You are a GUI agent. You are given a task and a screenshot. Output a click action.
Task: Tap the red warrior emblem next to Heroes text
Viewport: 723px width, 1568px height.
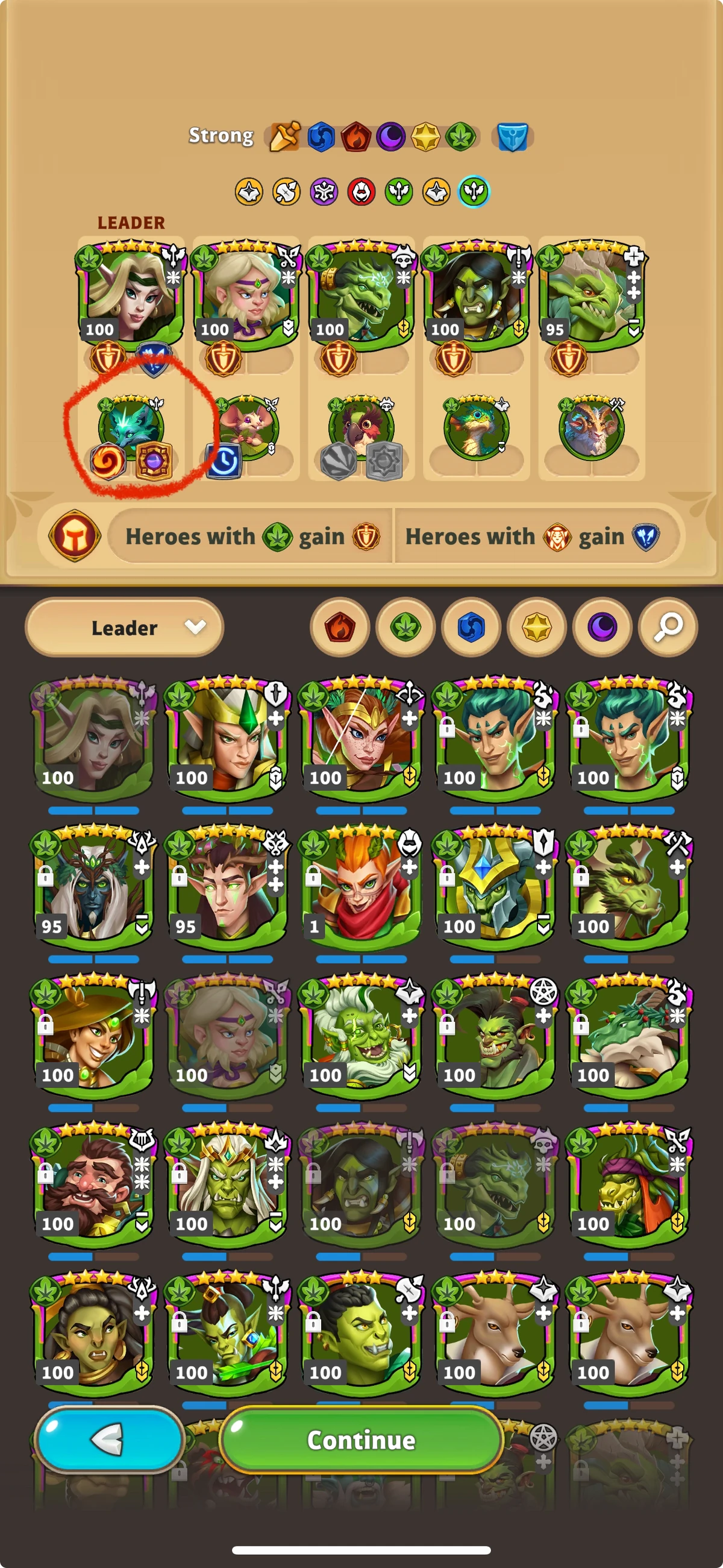[x=74, y=537]
